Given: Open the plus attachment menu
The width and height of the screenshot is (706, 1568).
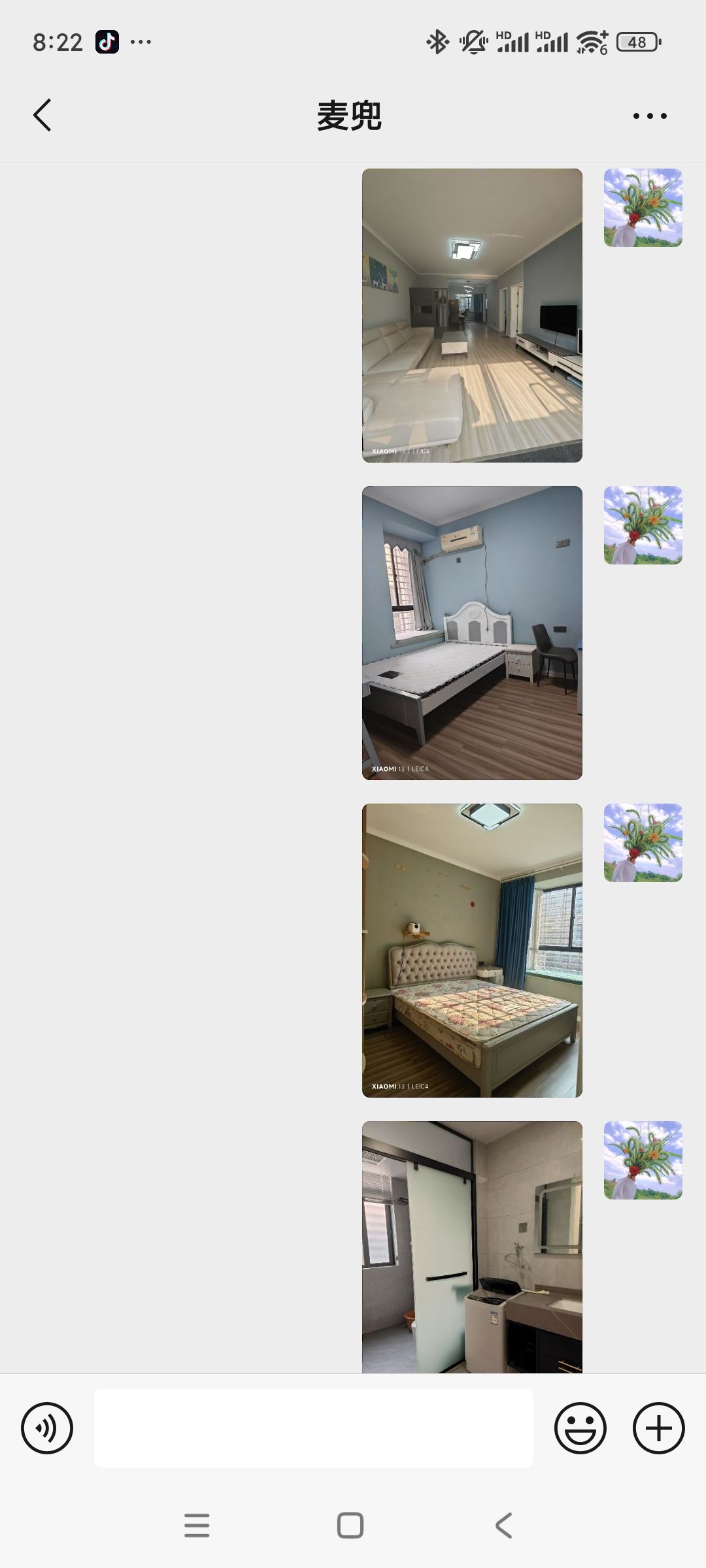Looking at the screenshot, I should tap(658, 1428).
